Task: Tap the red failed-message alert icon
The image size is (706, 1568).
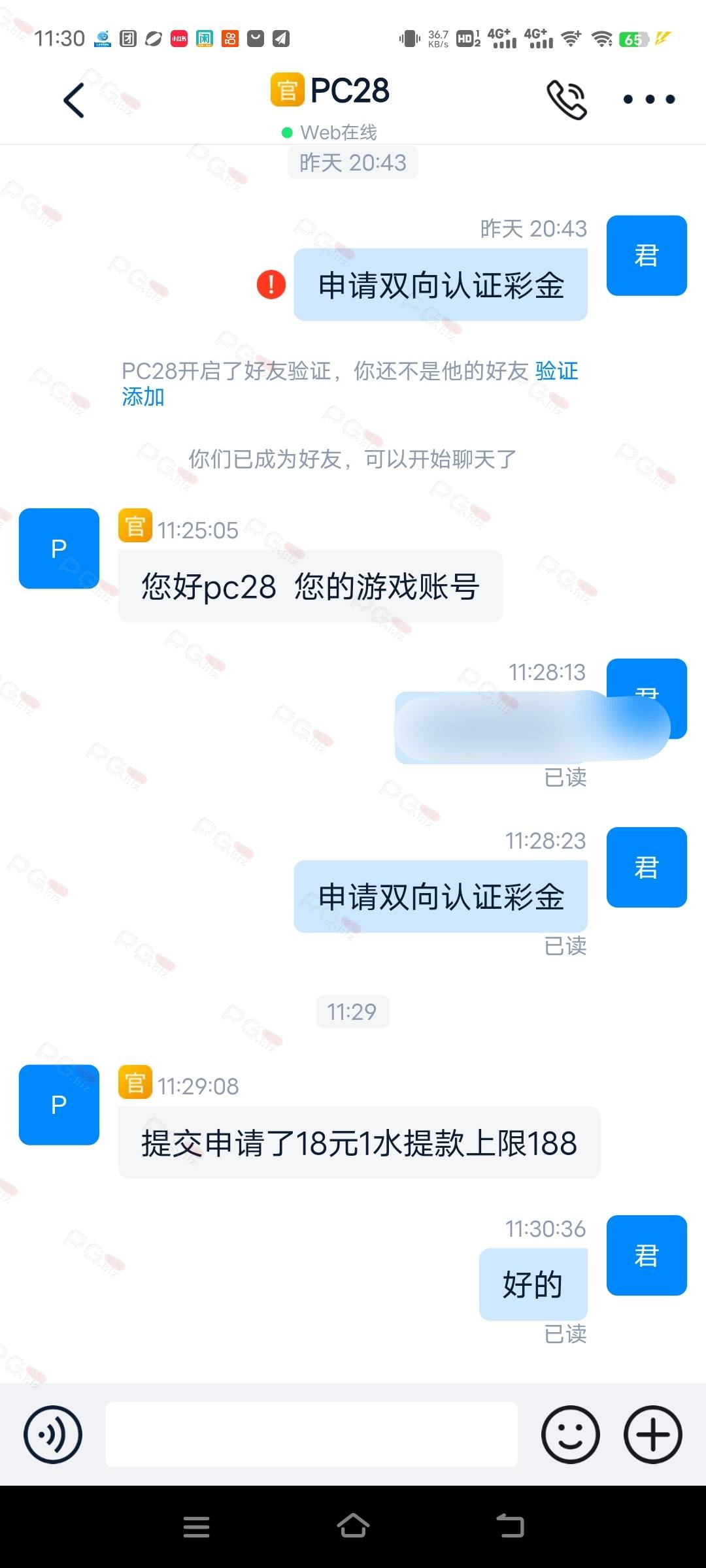Action: tap(271, 284)
